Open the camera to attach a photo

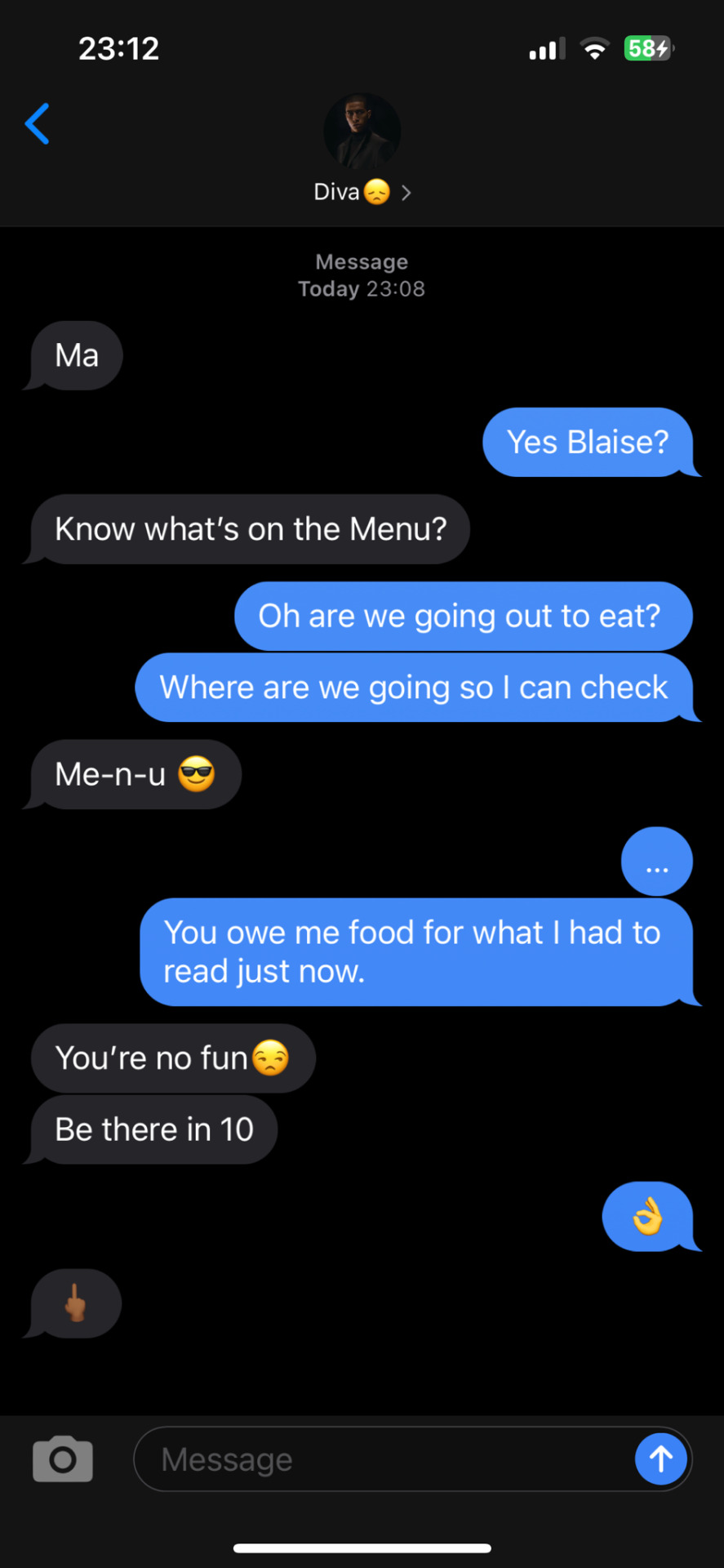62,1459
